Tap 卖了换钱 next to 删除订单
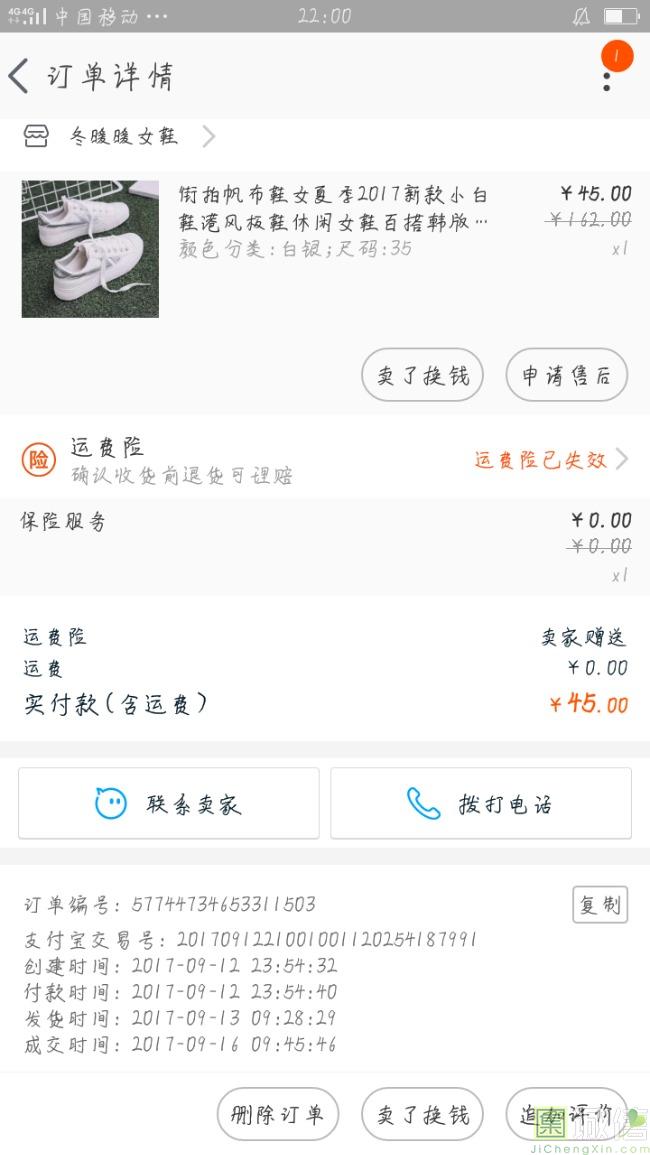Image resolution: width=650 pixels, height=1155 pixels. (x=423, y=1114)
